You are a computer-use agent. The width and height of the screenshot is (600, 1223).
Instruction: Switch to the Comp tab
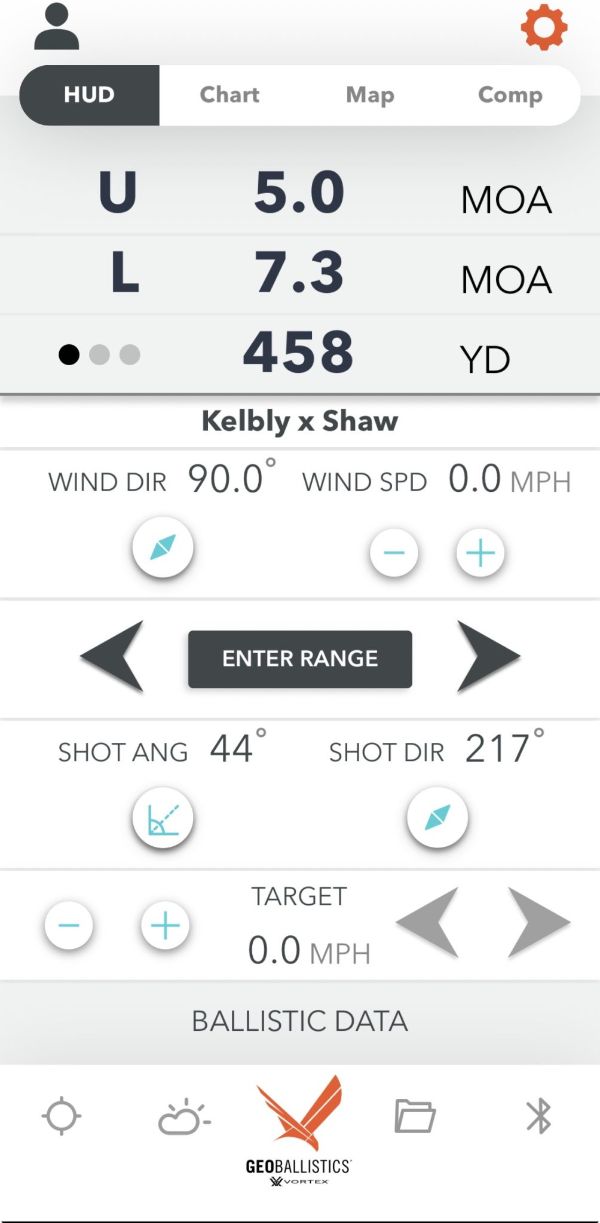(510, 95)
